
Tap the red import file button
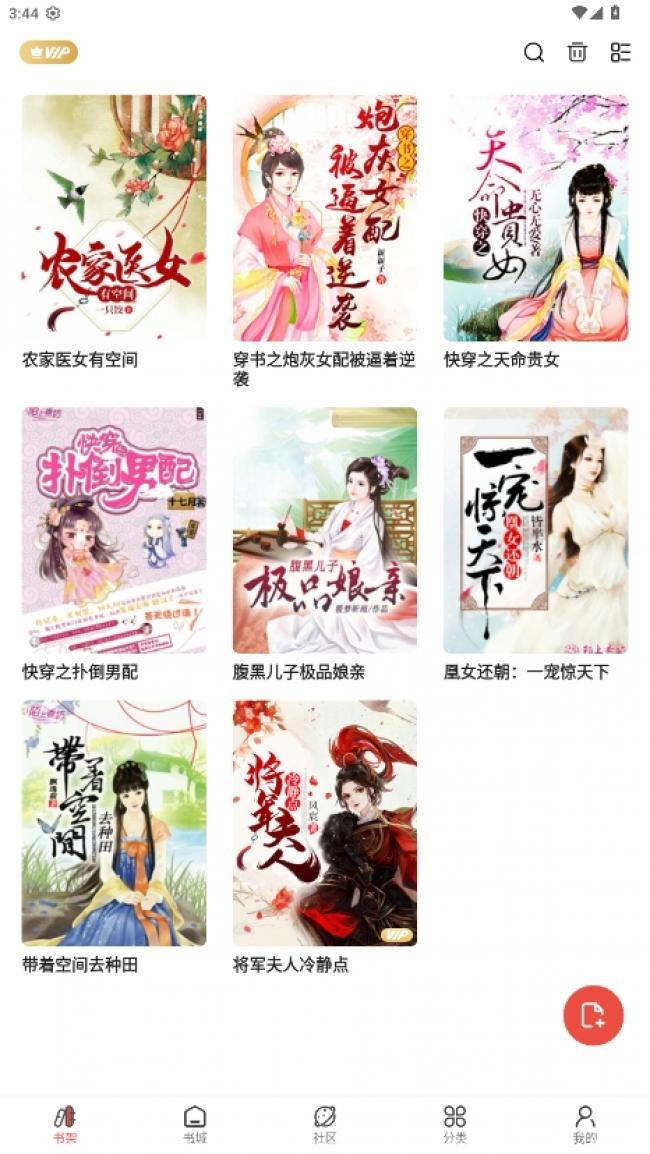pyautogui.click(x=593, y=1016)
